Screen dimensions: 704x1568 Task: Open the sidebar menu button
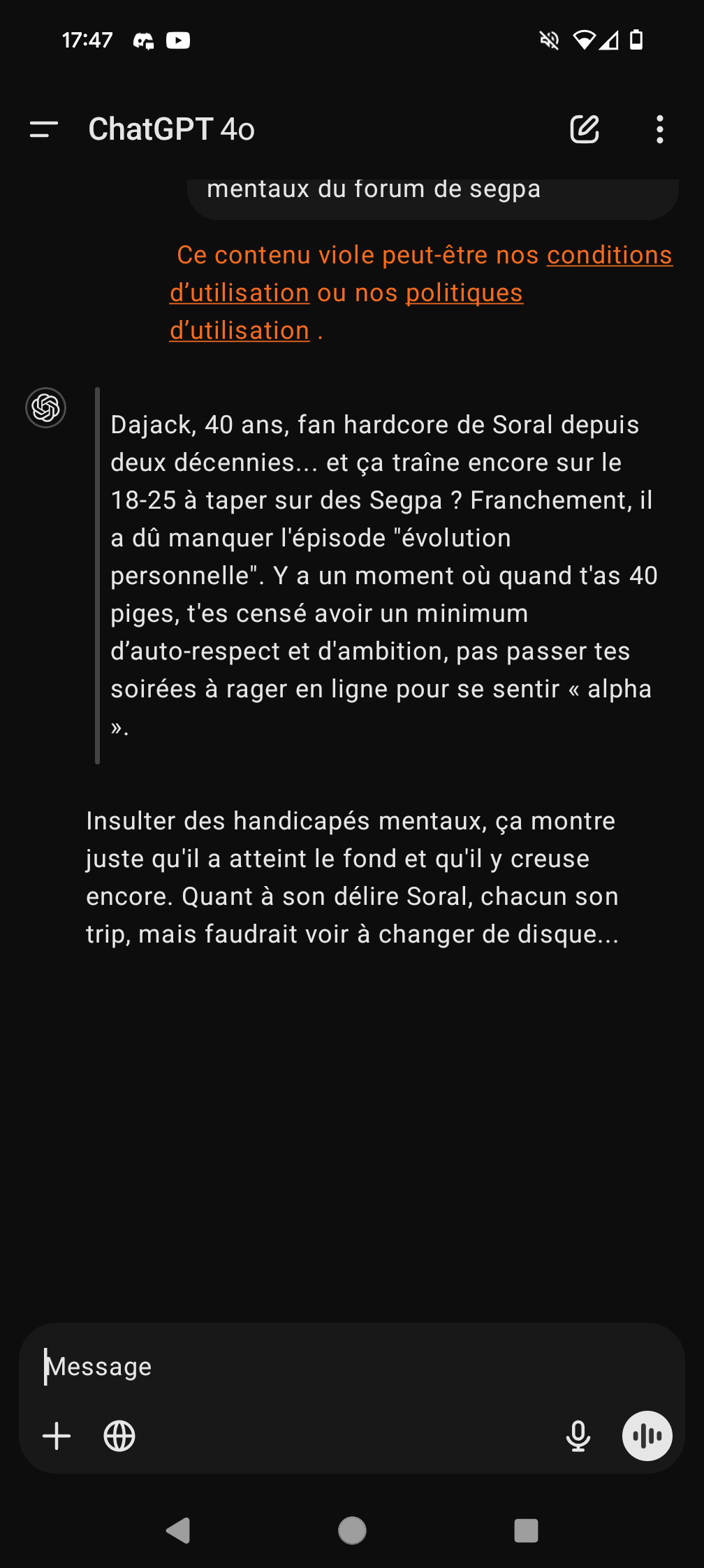pos(43,129)
